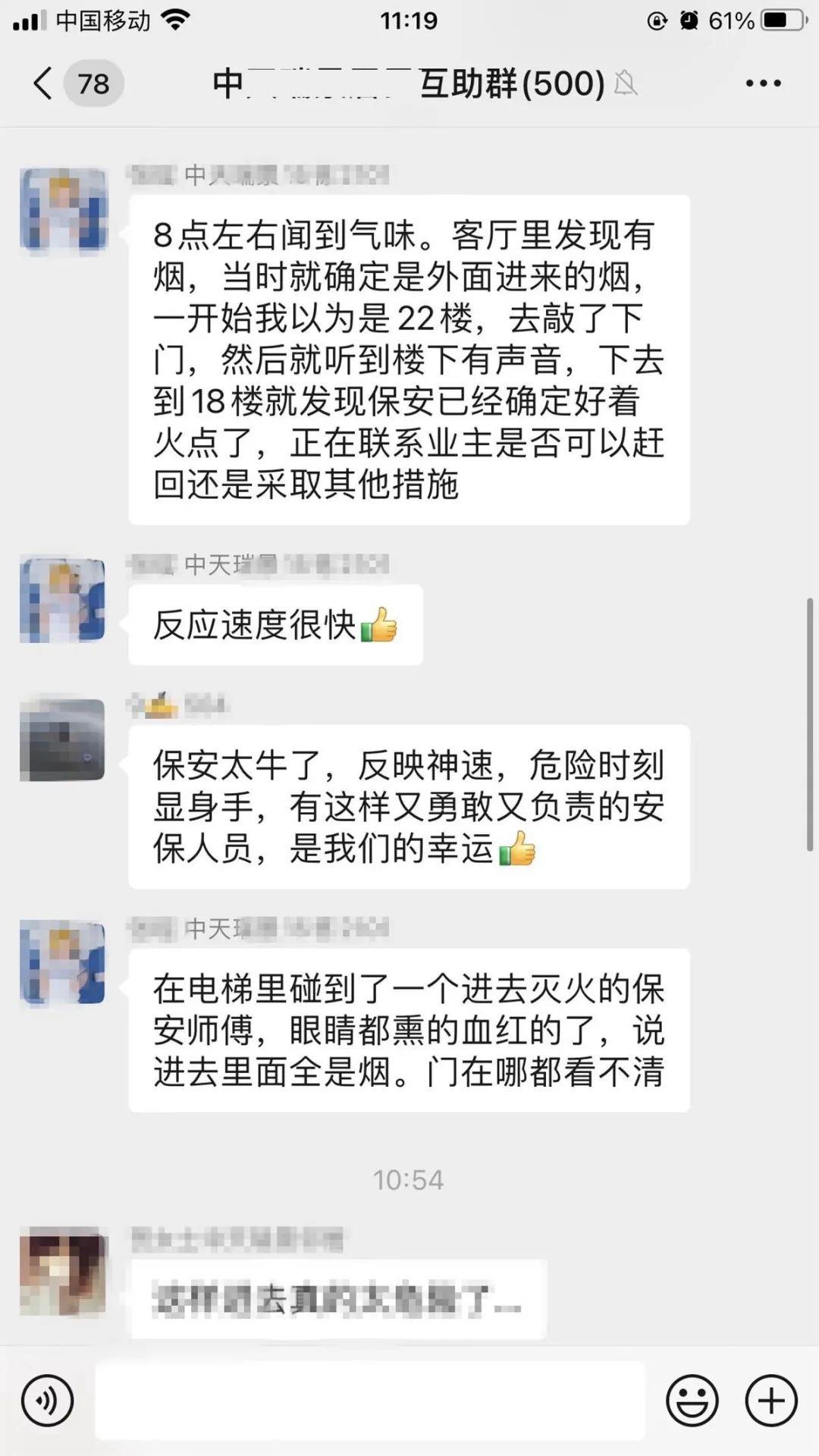
Task: Open avatar beside 在电梯里碰到了 message
Action: coord(63,962)
